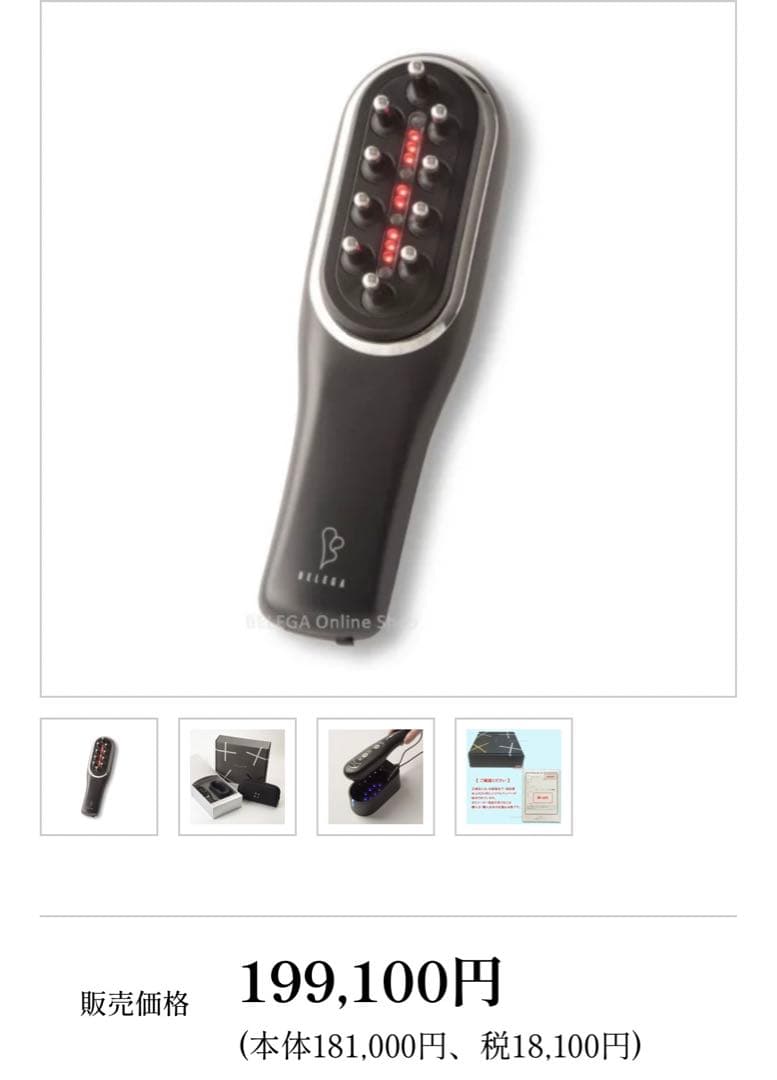This screenshot has width=777, height=1080.
Task: Open the thumbnail with the notice card
Action: [513, 776]
